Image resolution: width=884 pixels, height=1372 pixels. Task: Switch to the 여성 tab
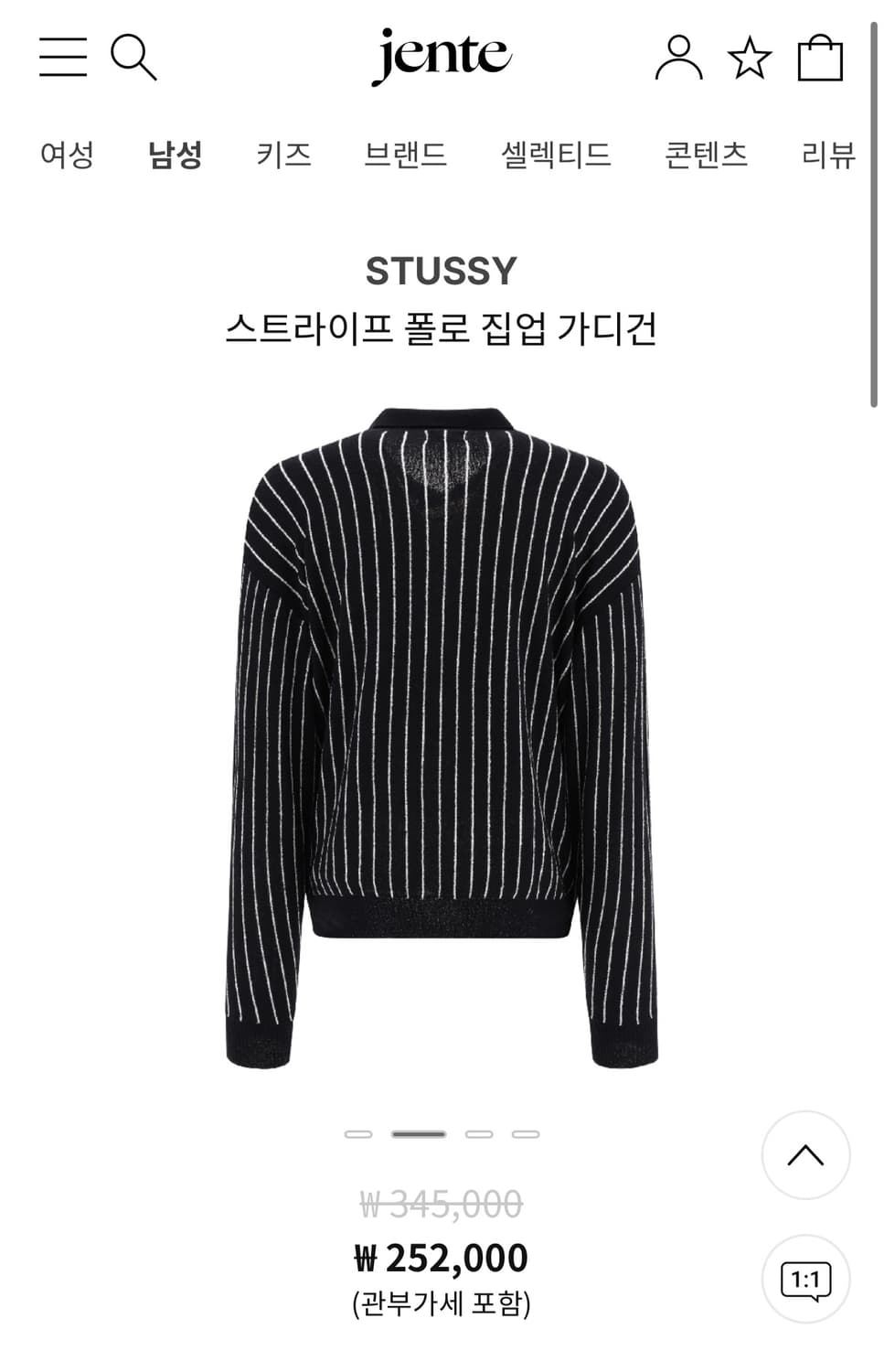pyautogui.click(x=66, y=154)
